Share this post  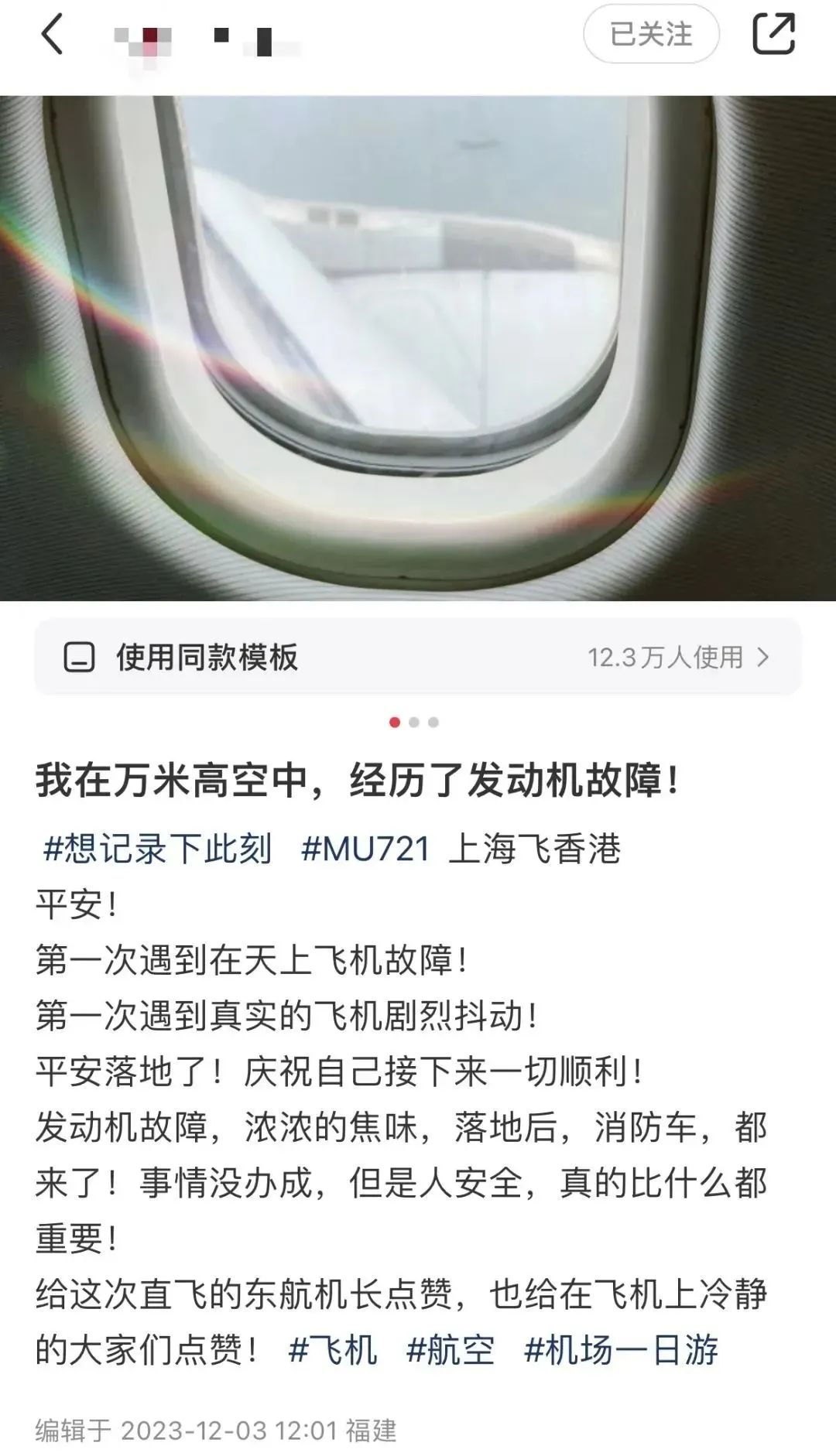[773, 34]
